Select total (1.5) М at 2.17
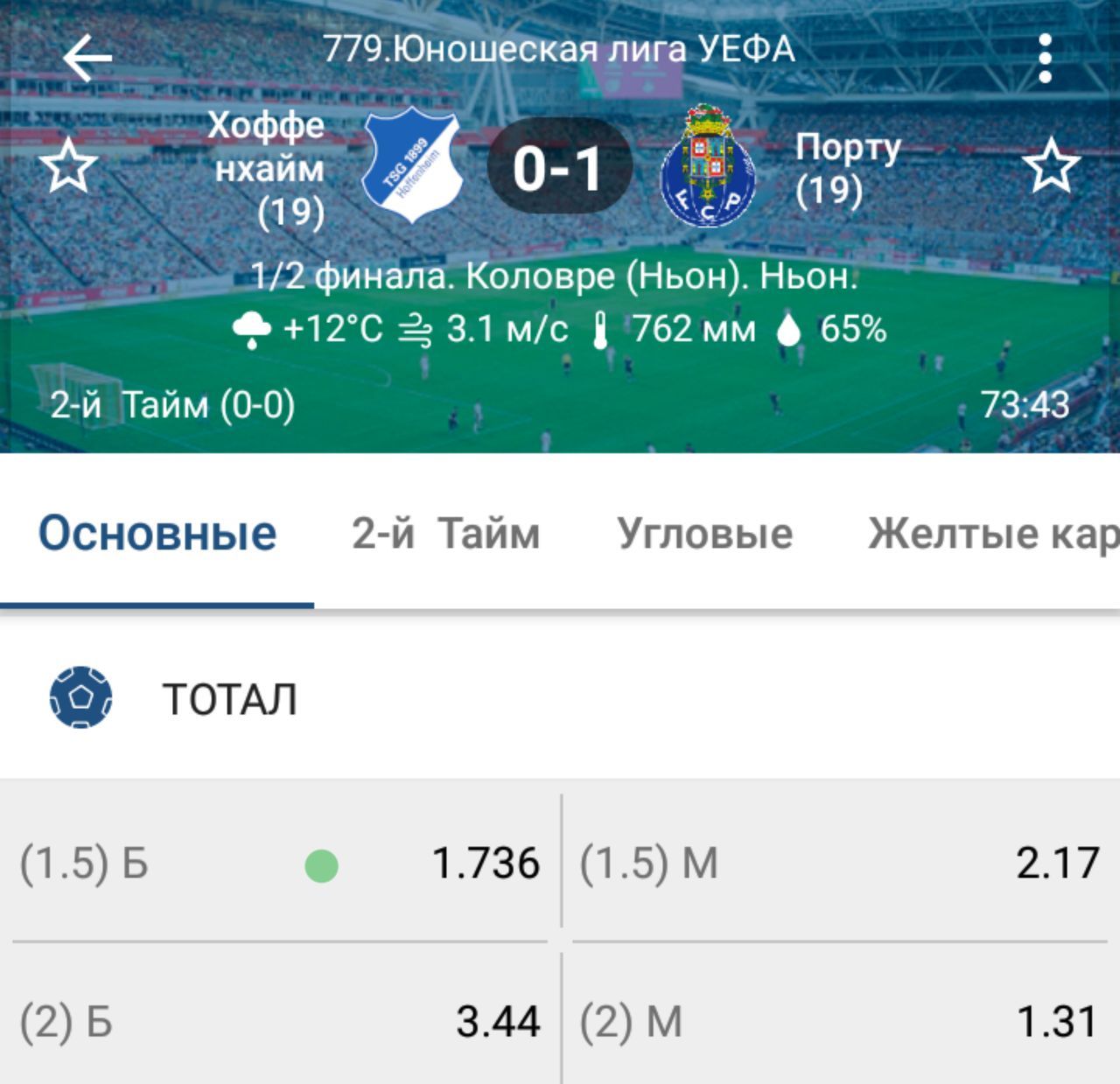The height and width of the screenshot is (1084, 1120). click(x=838, y=864)
